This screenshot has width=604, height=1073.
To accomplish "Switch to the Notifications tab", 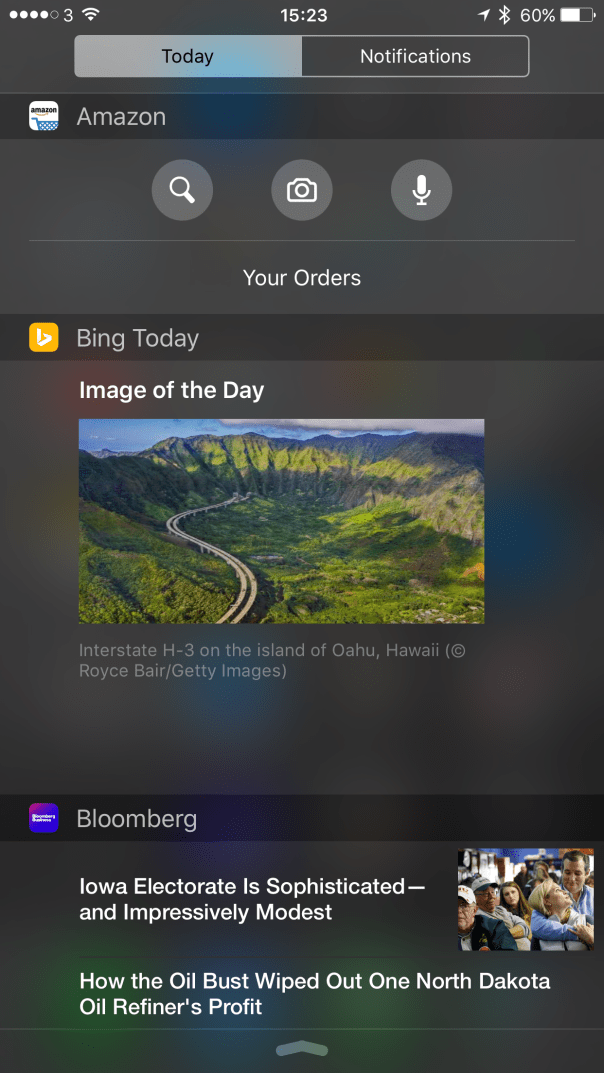I will pyautogui.click(x=415, y=56).
